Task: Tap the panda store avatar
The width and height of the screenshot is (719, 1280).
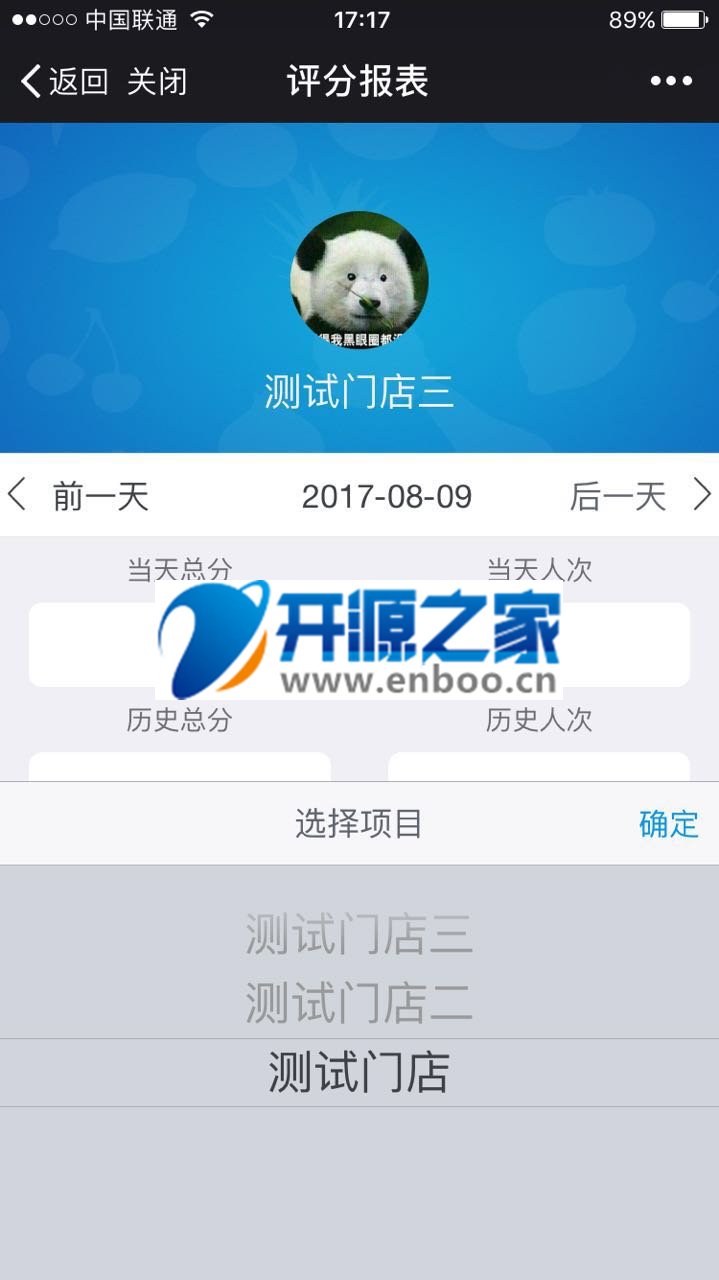Action: tap(359, 280)
